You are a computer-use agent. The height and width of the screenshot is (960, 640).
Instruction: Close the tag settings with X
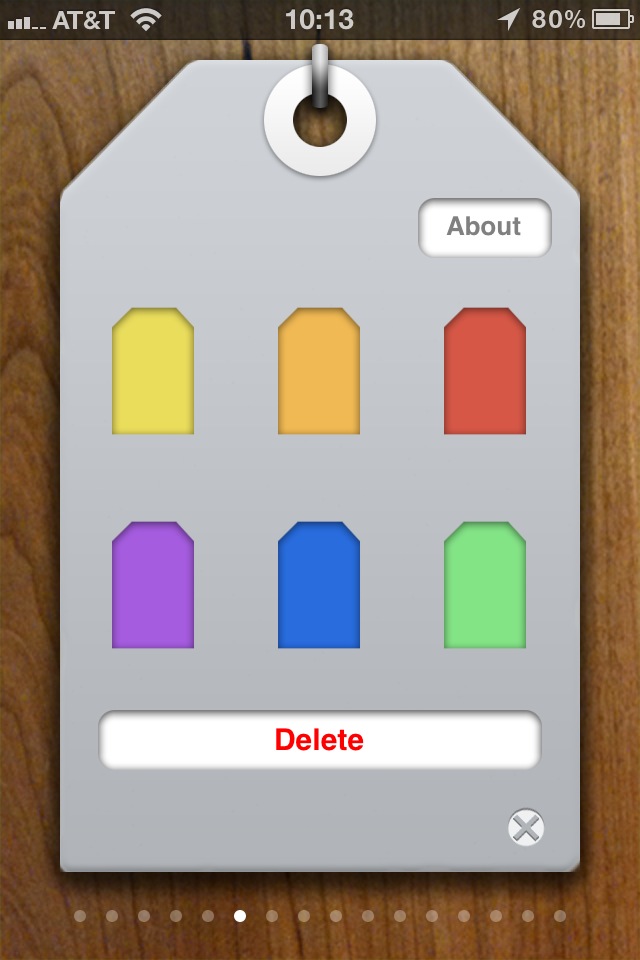click(526, 828)
